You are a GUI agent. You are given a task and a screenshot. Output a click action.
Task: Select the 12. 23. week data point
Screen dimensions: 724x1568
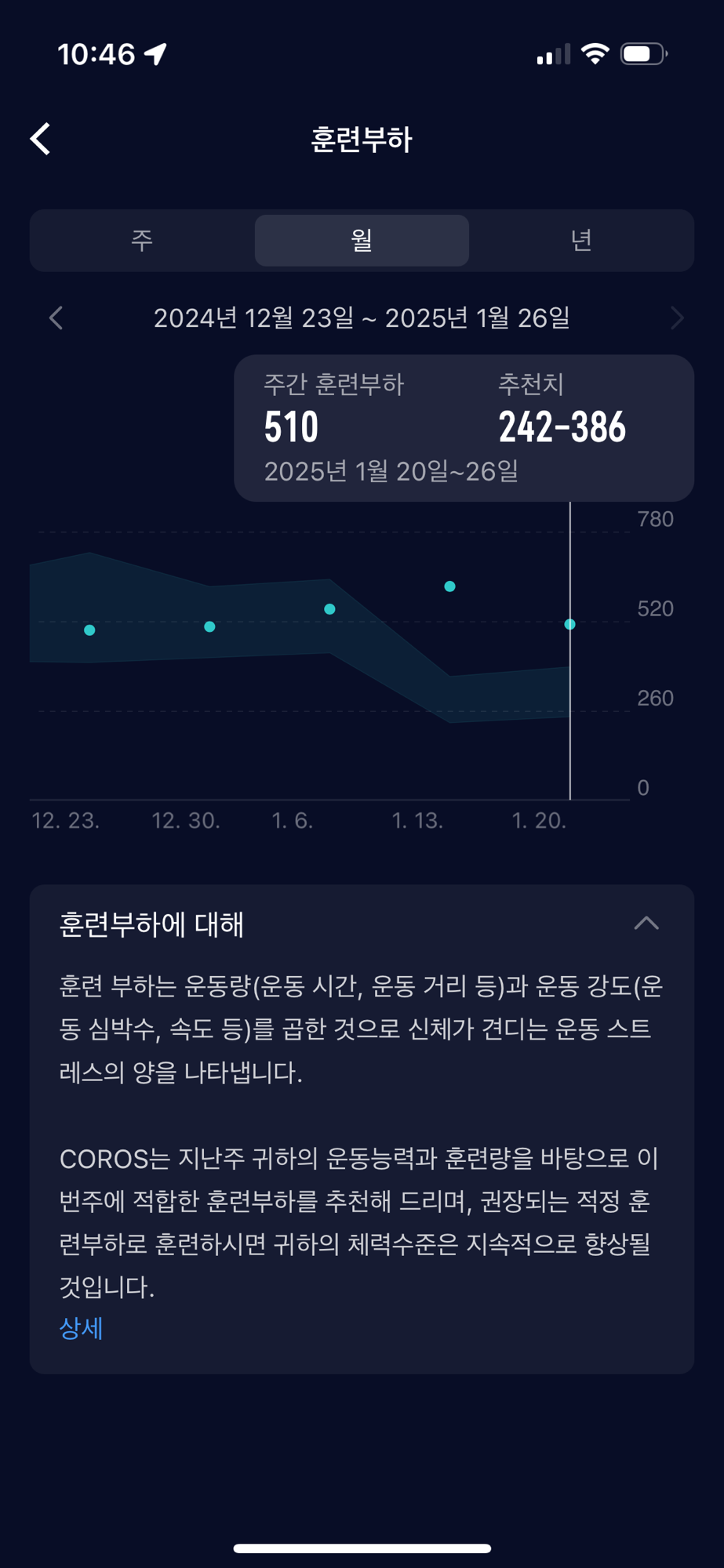pos(89,630)
